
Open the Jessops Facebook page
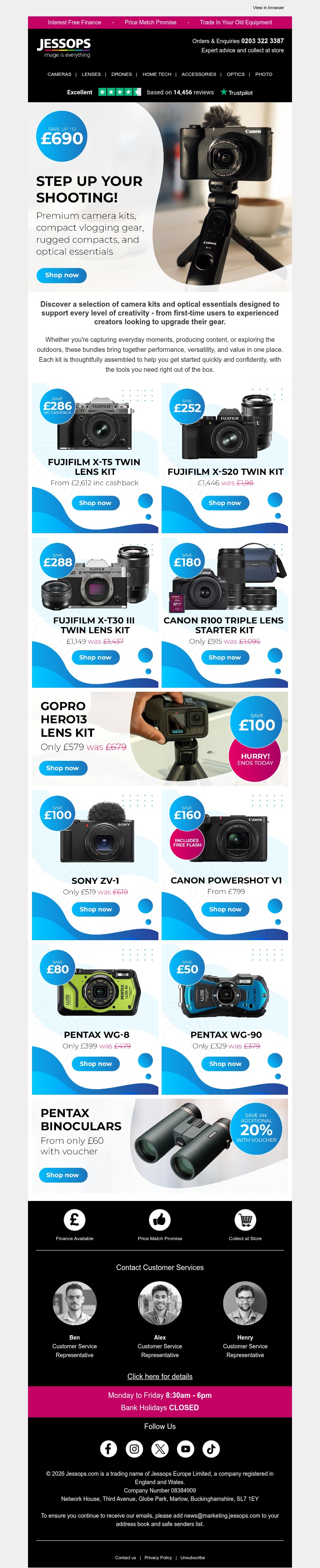108,1449
